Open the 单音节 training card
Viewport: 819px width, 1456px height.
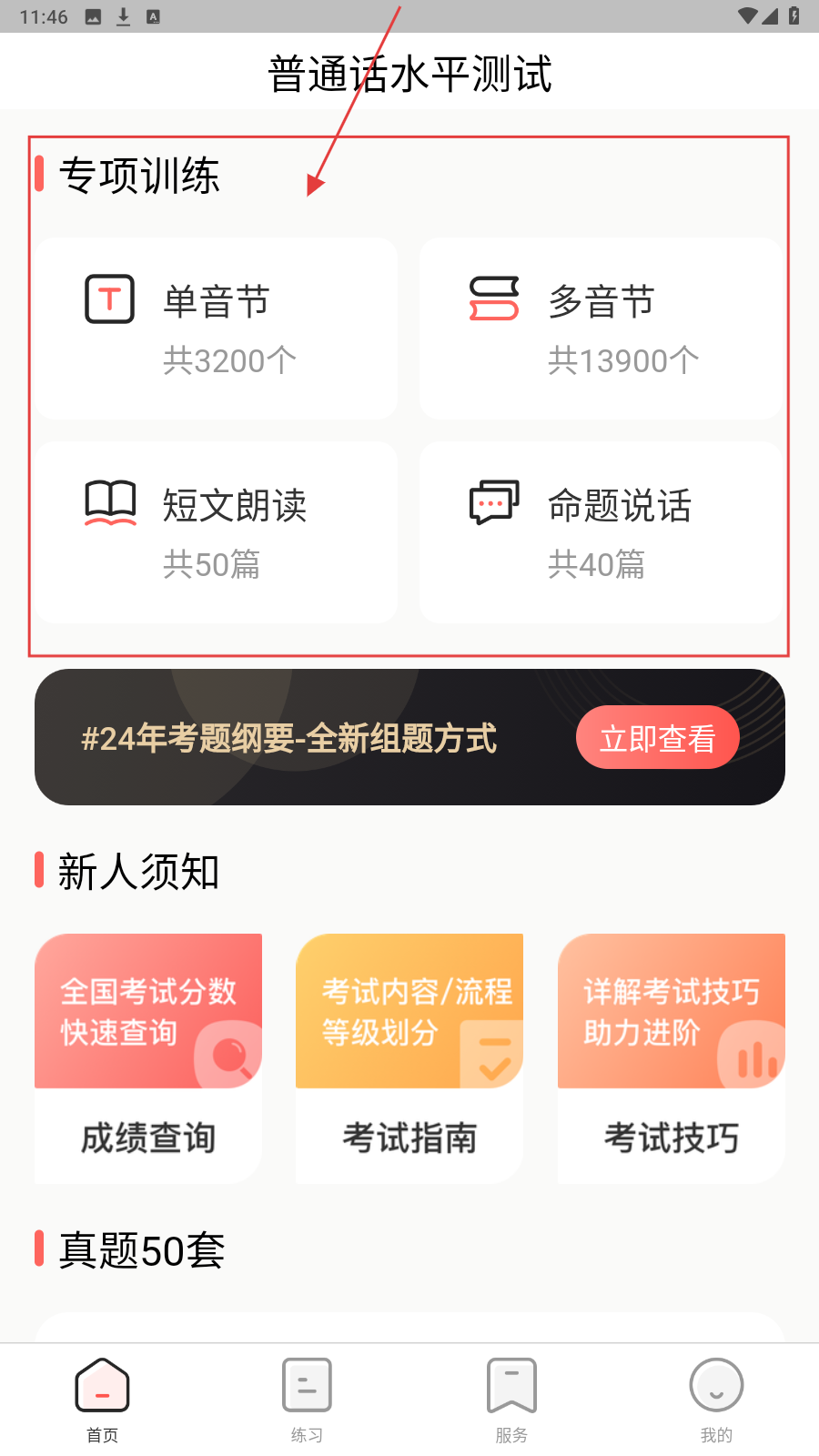pos(217,329)
